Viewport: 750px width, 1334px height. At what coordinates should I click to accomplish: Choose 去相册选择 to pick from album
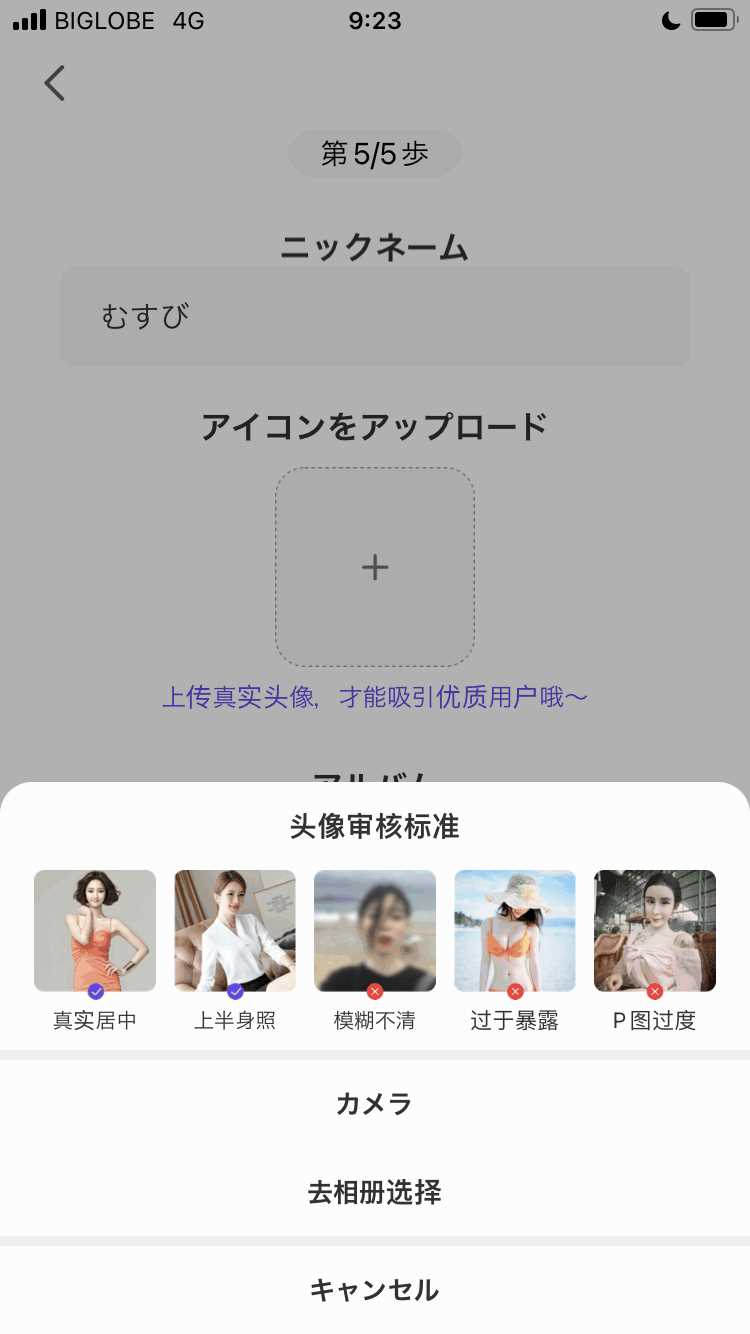pos(374,1192)
